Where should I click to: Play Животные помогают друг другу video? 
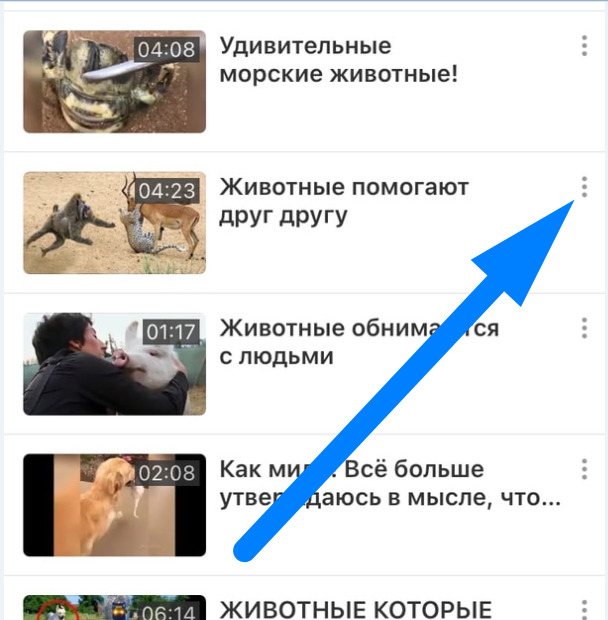(114, 223)
